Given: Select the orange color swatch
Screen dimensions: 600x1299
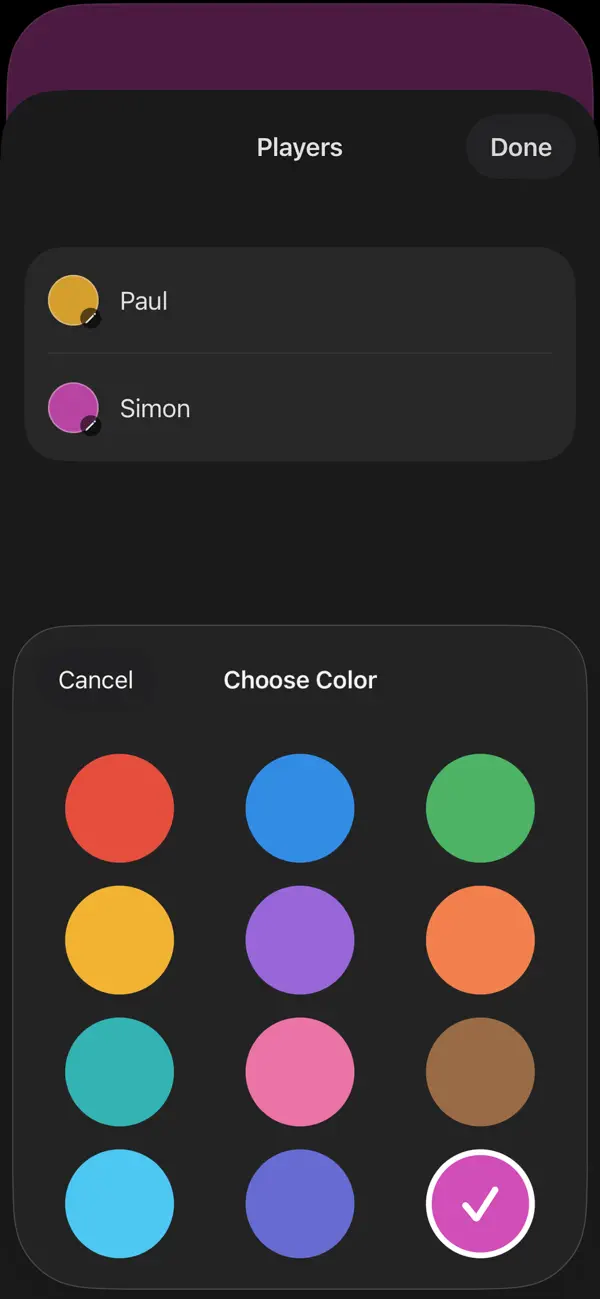Looking at the screenshot, I should pos(480,940).
